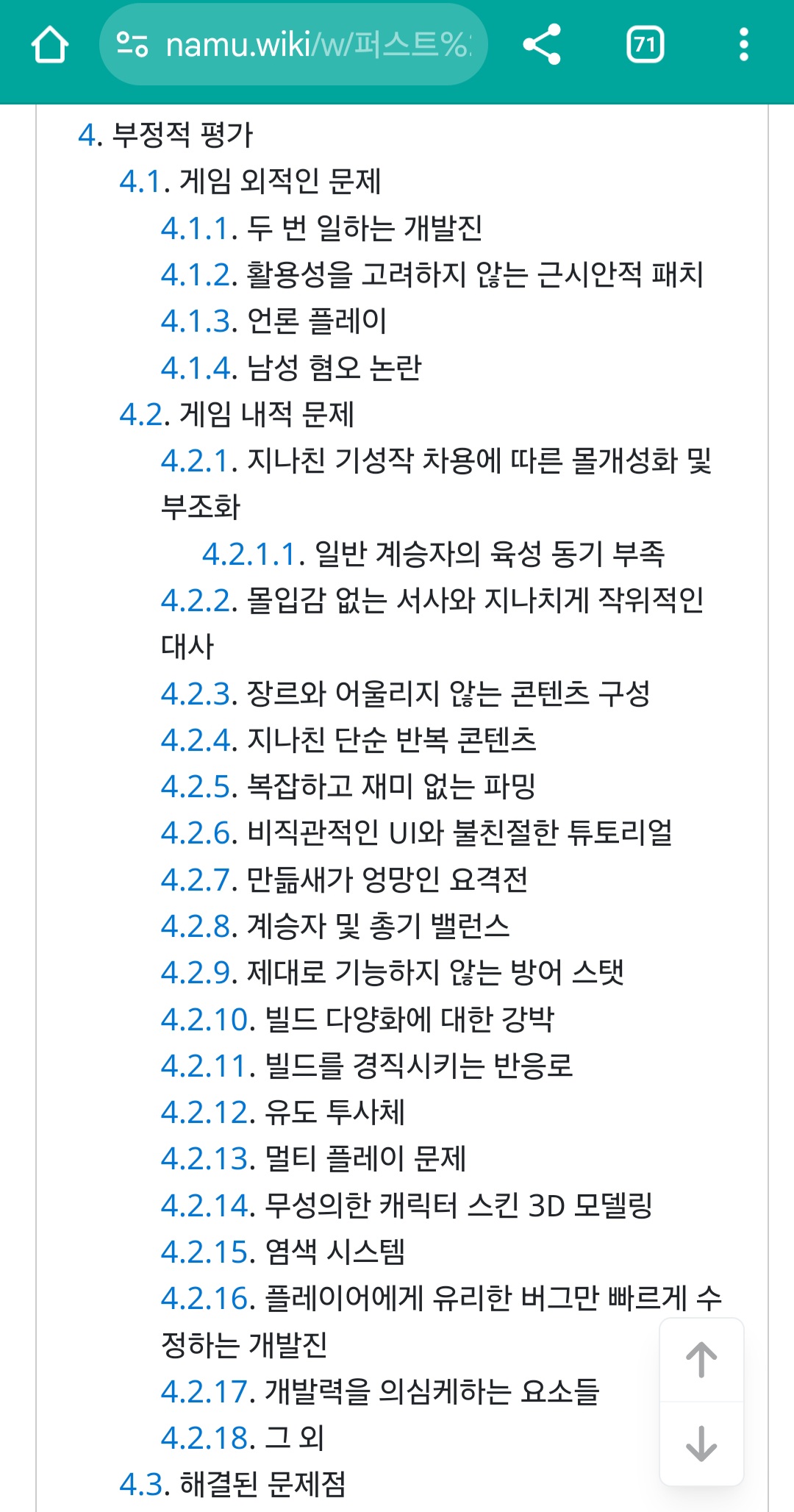Image resolution: width=794 pixels, height=1512 pixels.
Task: Go to 4.2.1.1. 일반 계승자의 육성 동기 부족
Action: coord(249,554)
